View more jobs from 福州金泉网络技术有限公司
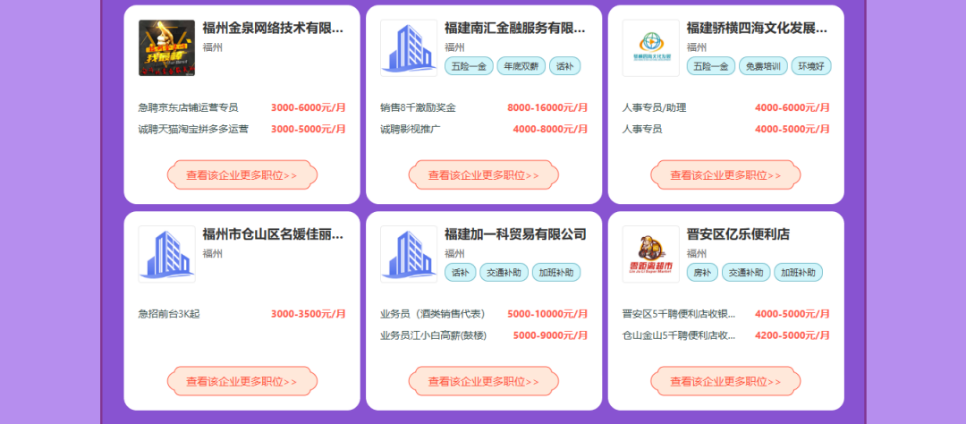 click(241, 175)
